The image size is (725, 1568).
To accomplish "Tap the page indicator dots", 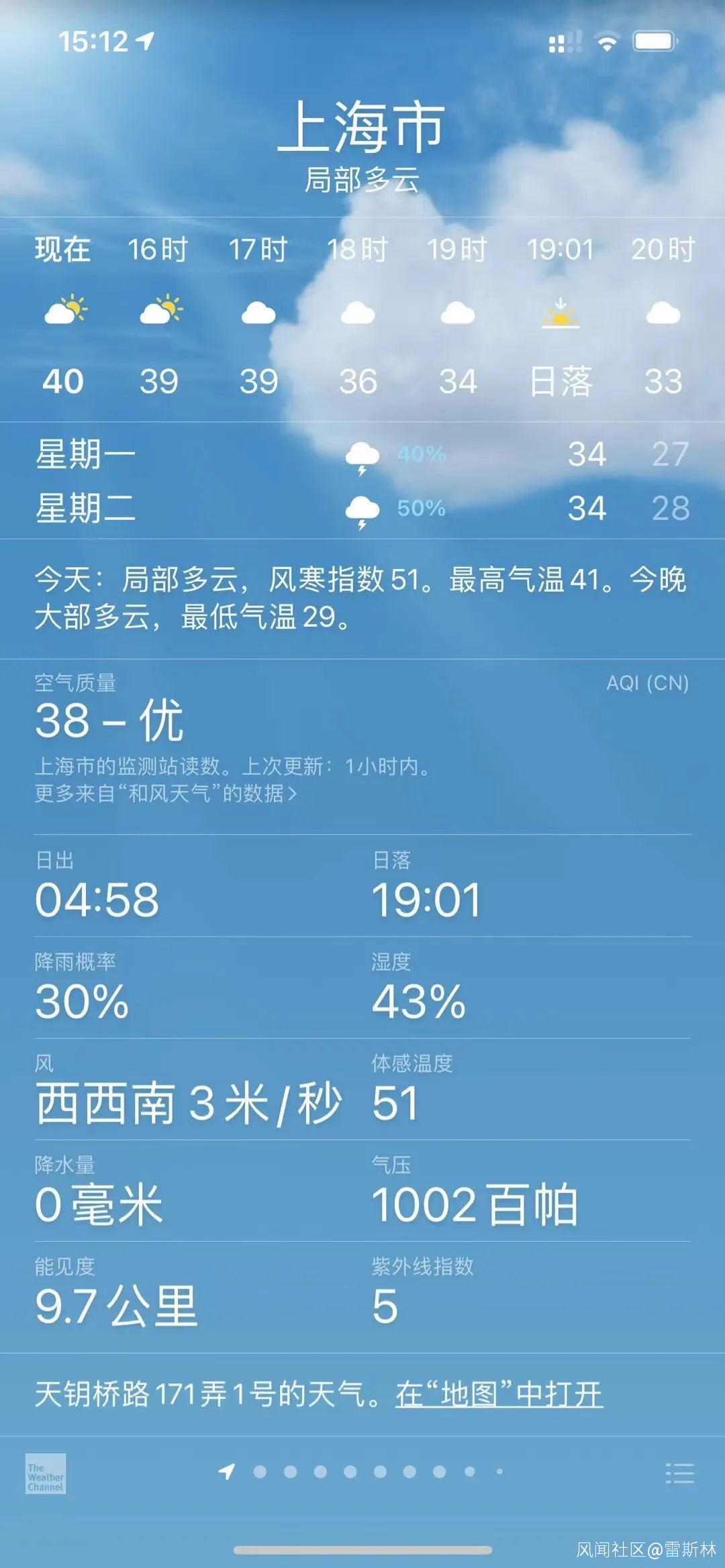I will point(362,1472).
